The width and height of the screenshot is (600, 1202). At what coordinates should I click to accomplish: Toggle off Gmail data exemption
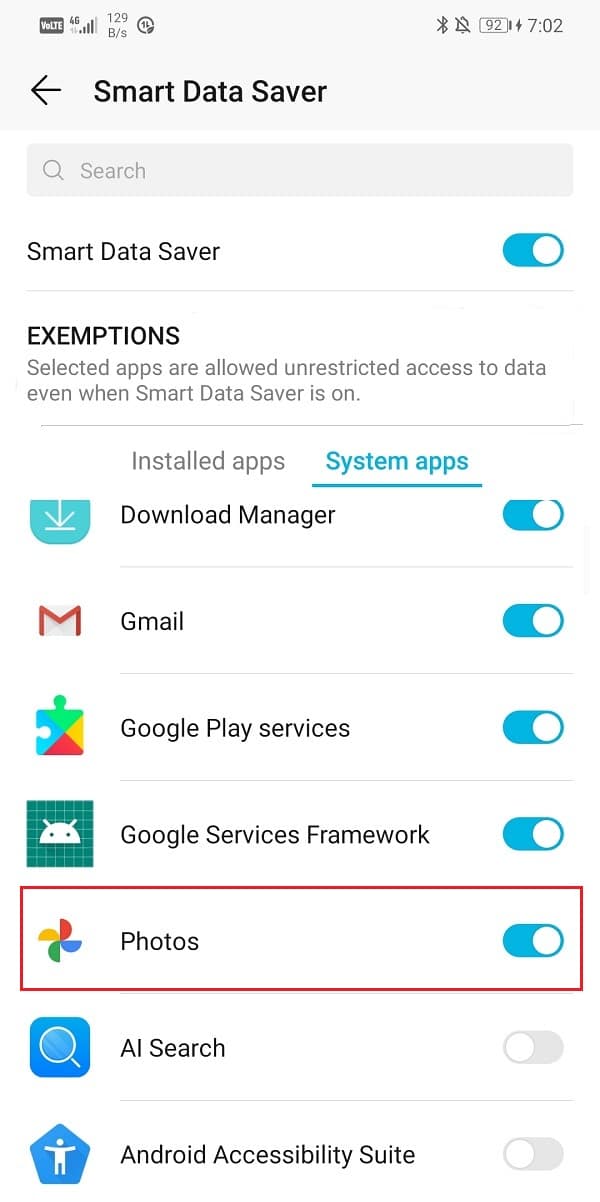click(x=533, y=621)
